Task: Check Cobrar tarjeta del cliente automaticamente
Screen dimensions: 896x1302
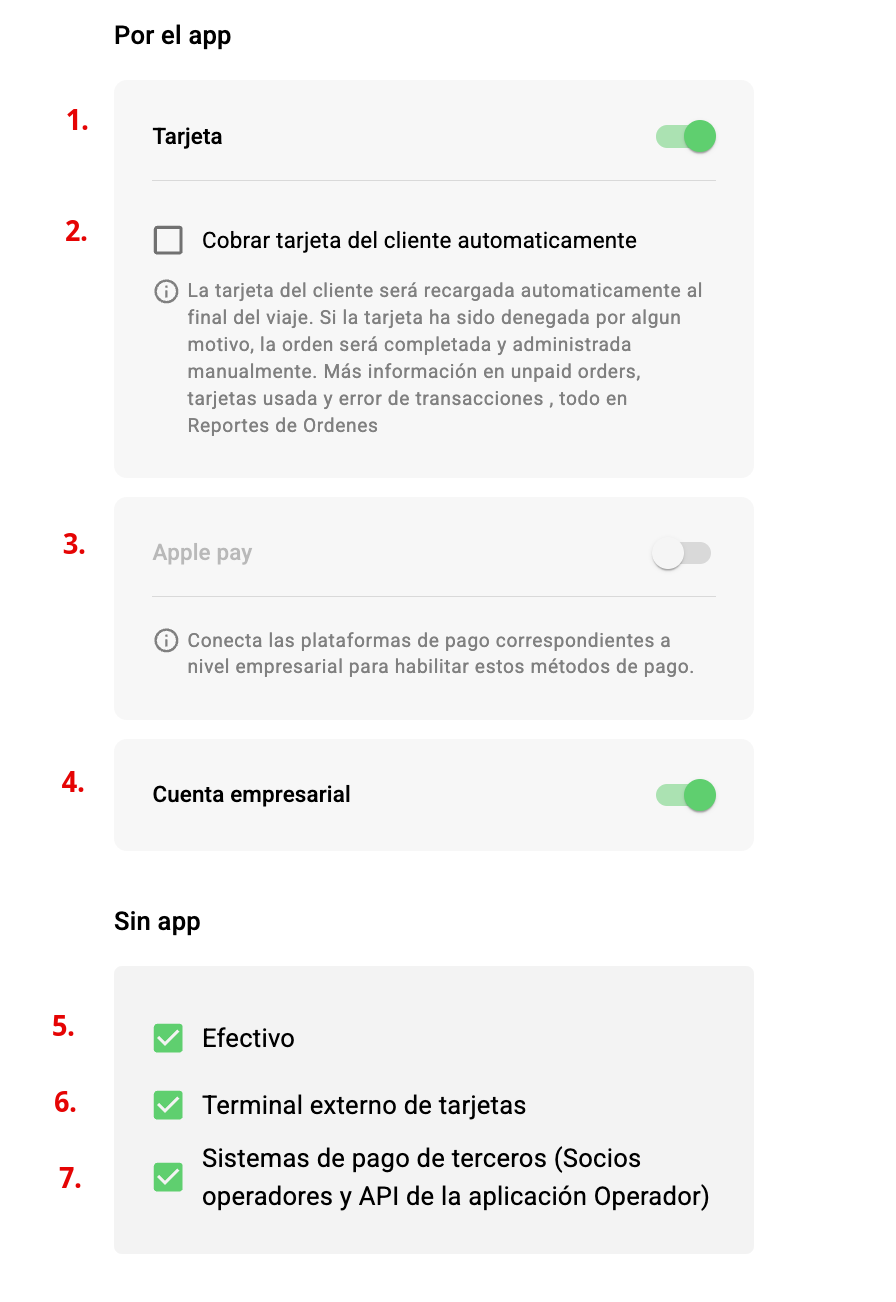Action: pyautogui.click(x=168, y=240)
